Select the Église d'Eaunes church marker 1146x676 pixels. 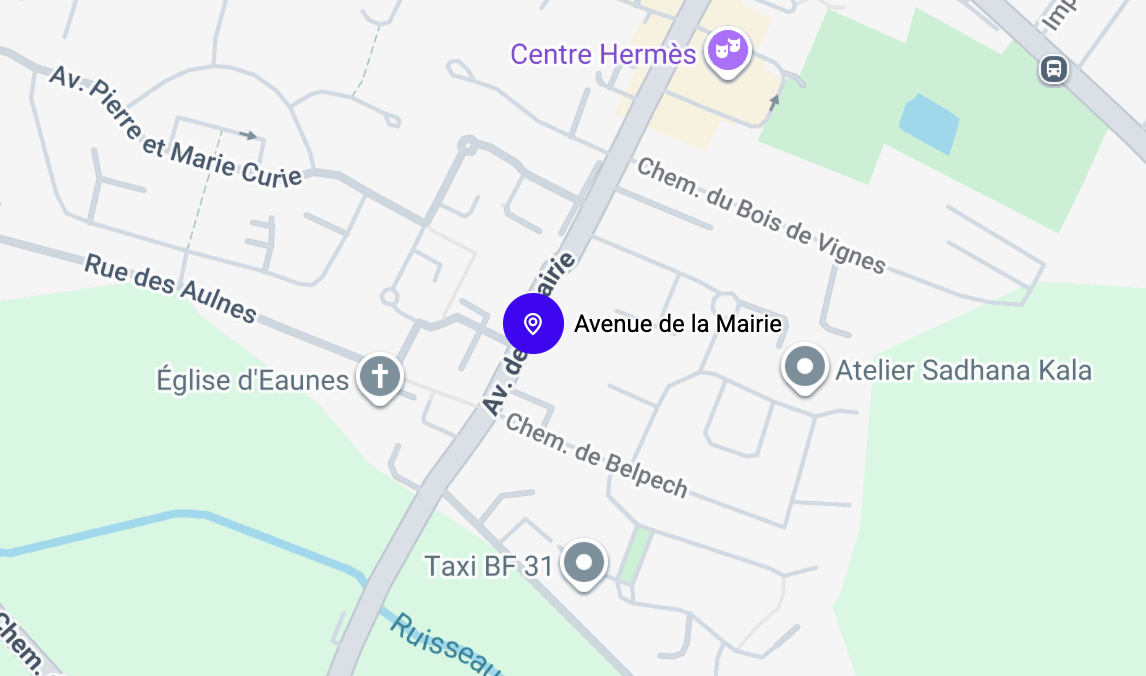[x=380, y=377]
